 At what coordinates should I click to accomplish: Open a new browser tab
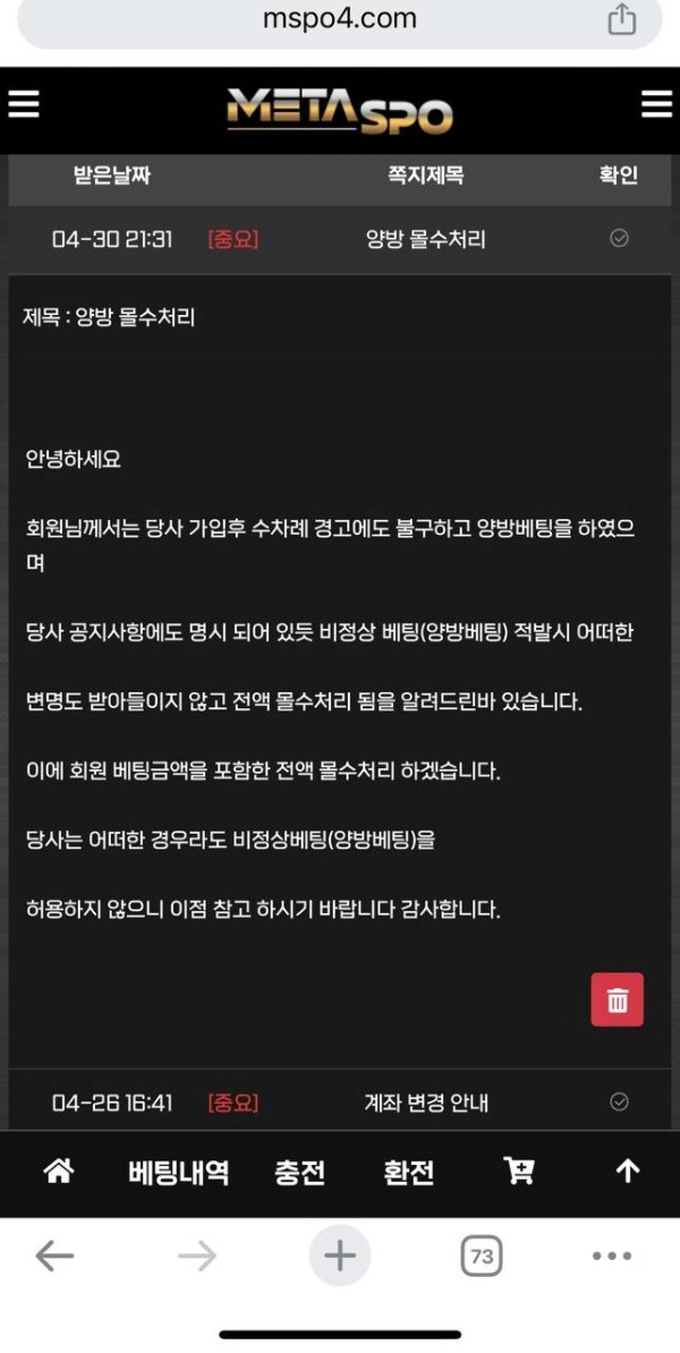pos(340,1256)
